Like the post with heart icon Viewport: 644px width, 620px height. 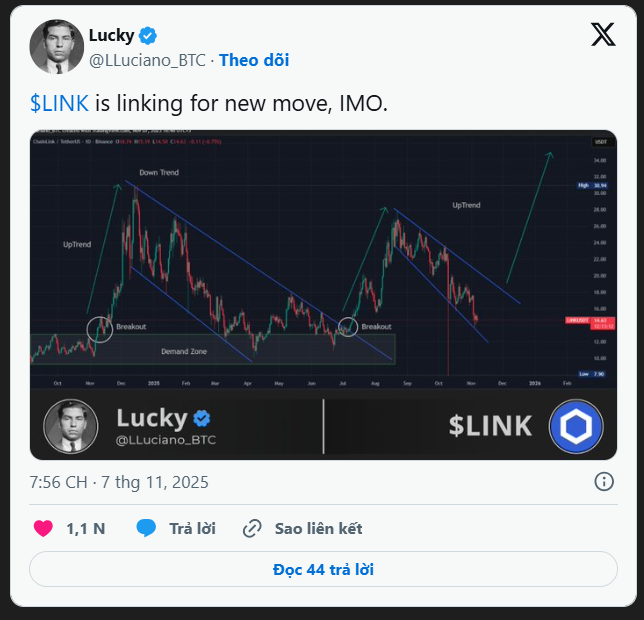(45, 528)
